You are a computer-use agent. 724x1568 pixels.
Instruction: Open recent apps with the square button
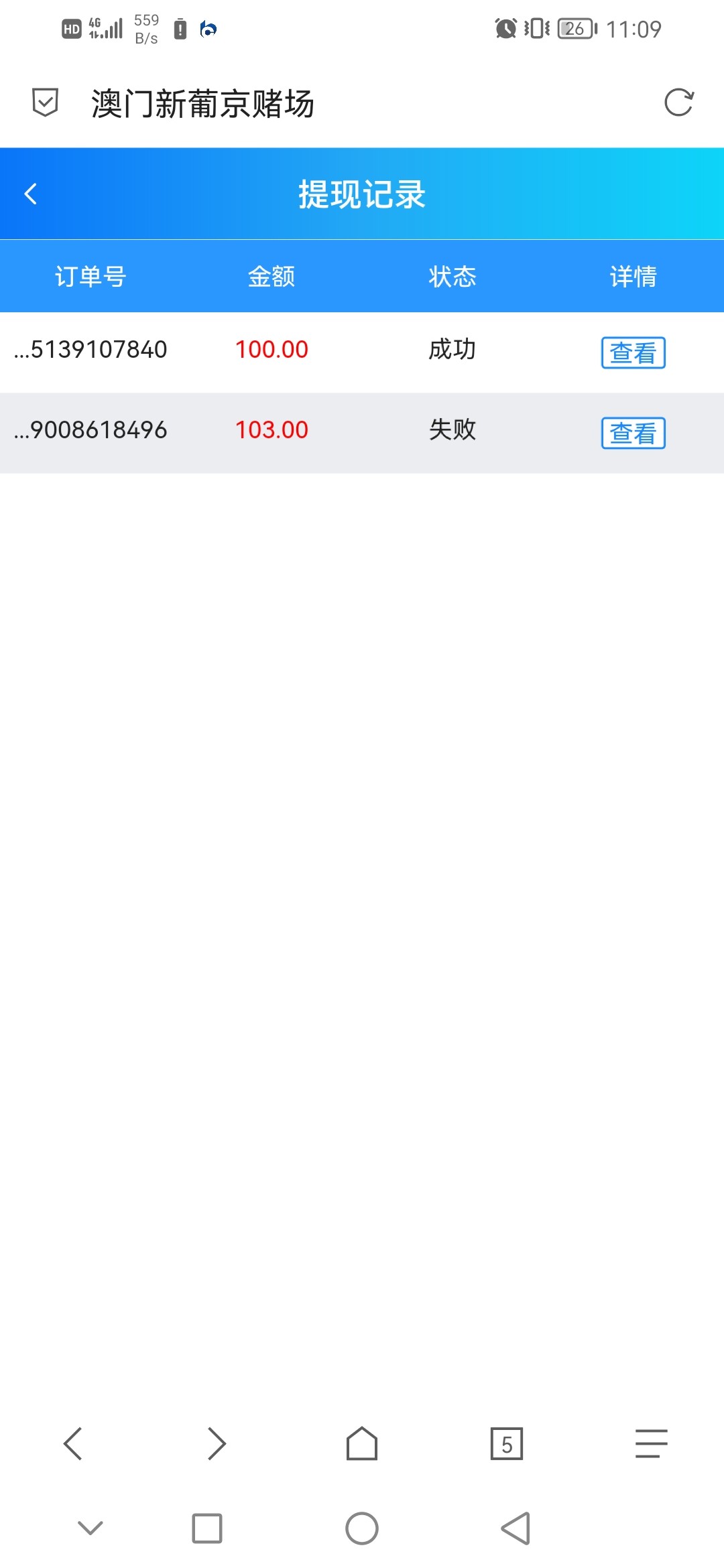(x=207, y=1528)
